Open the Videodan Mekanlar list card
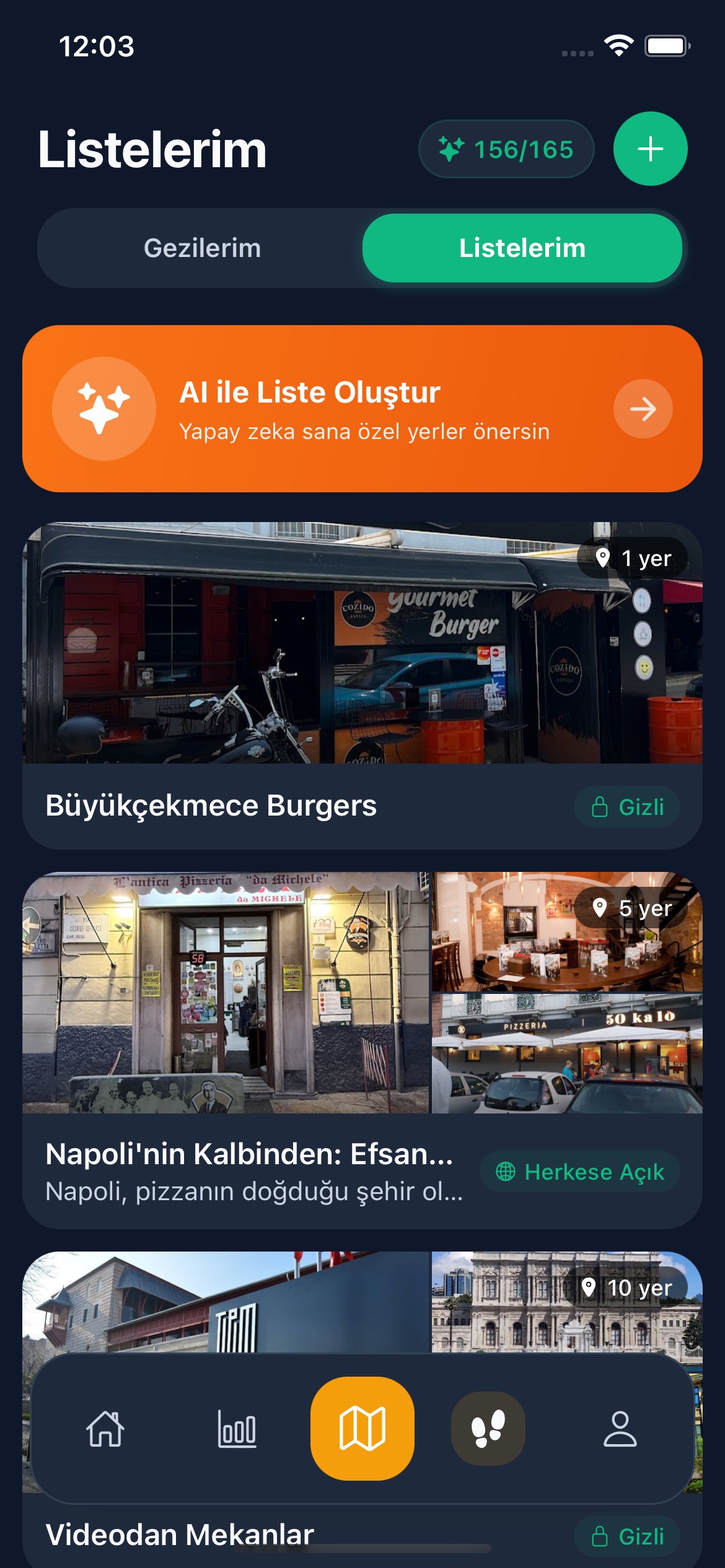 click(x=180, y=1535)
